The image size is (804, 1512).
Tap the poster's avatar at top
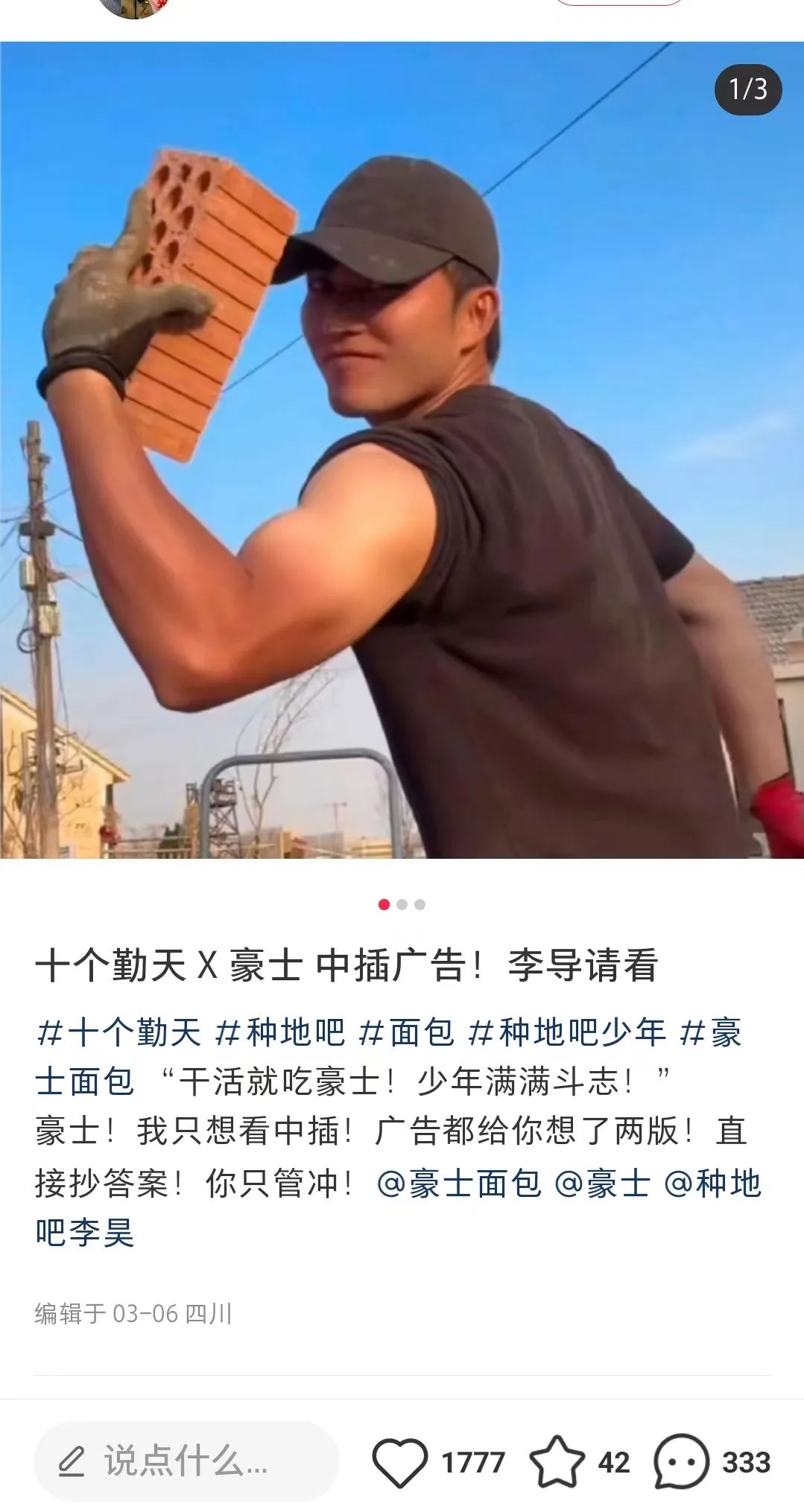(135, 7)
